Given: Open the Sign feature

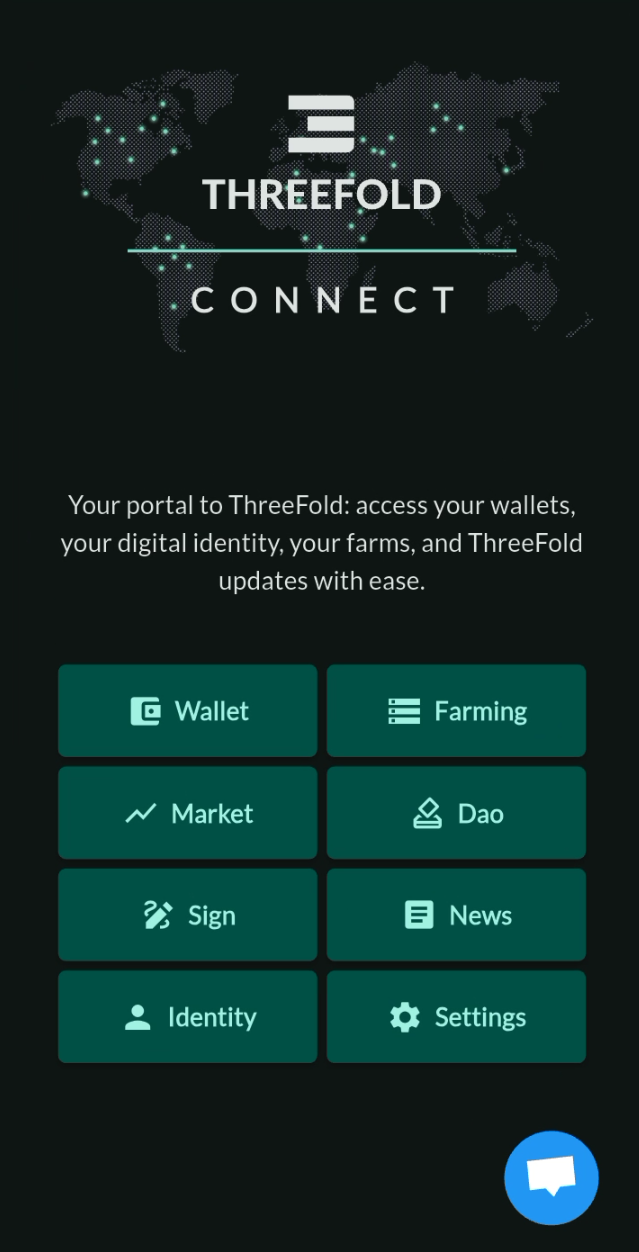Looking at the screenshot, I should pyautogui.click(x=188, y=915).
